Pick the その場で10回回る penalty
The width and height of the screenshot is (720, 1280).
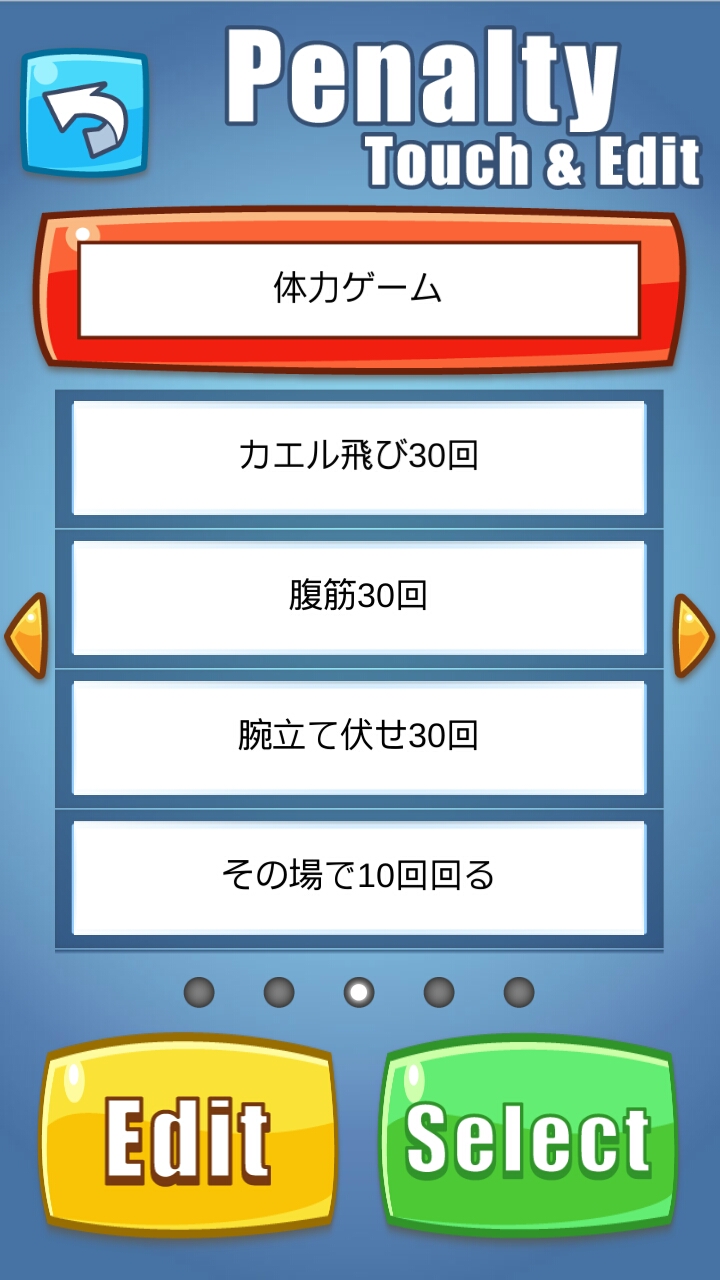pos(358,877)
